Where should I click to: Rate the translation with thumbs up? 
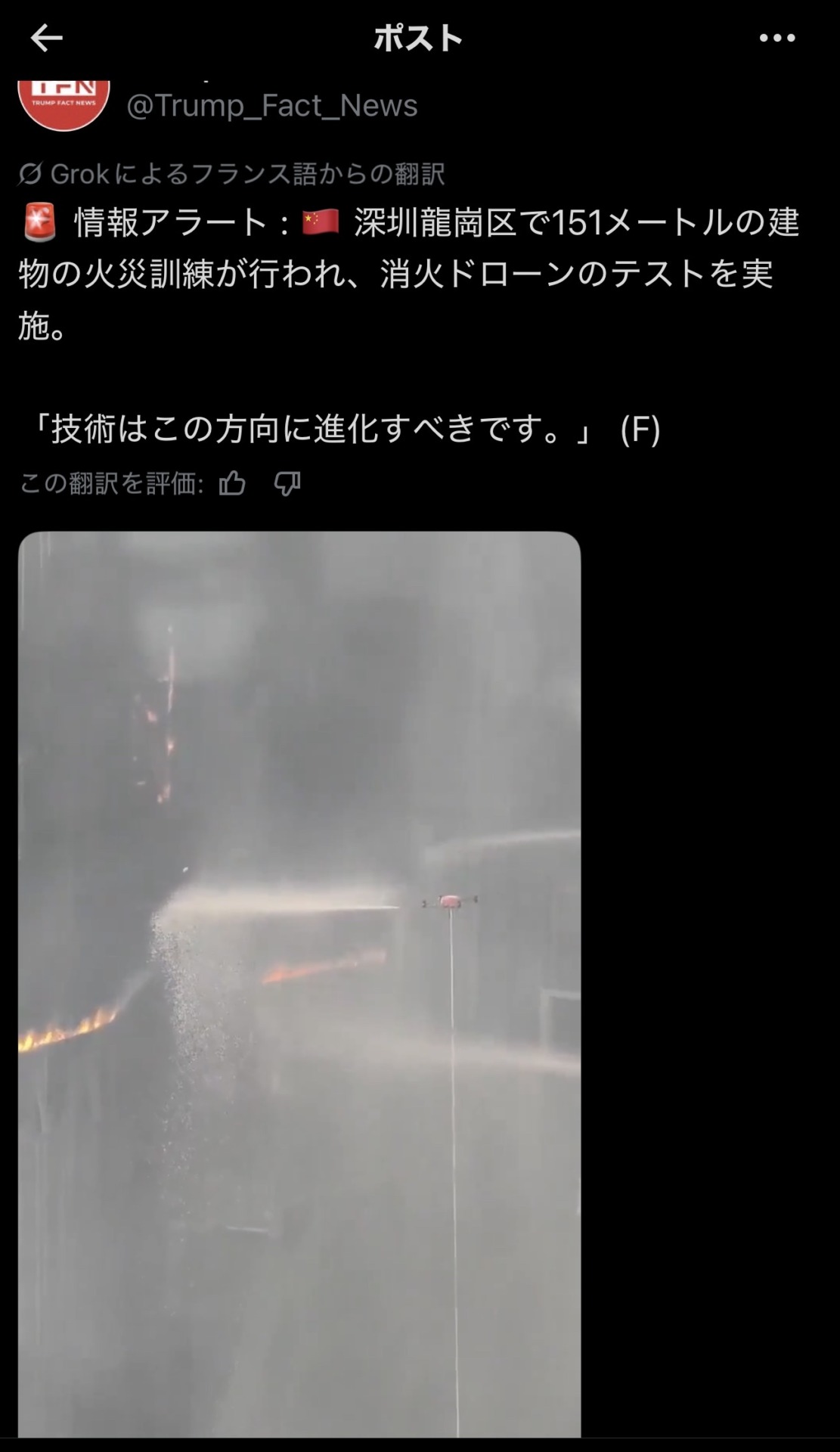point(232,482)
